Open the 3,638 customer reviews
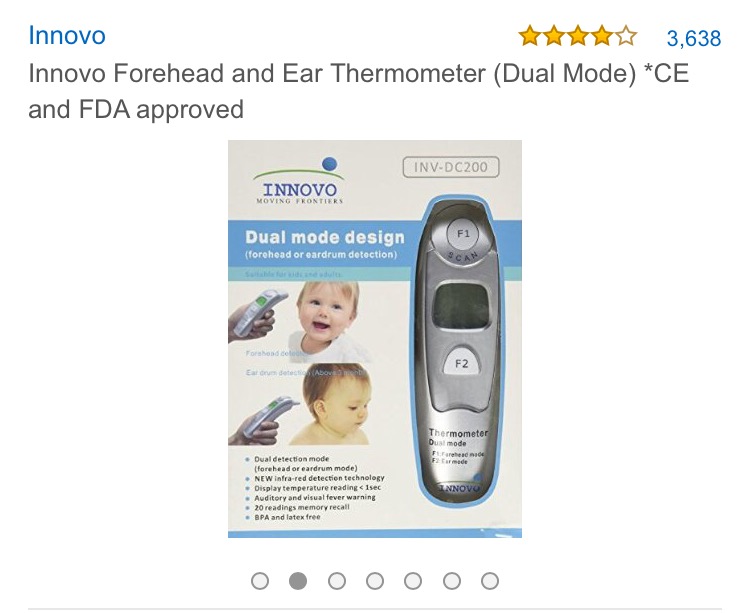 (x=693, y=38)
